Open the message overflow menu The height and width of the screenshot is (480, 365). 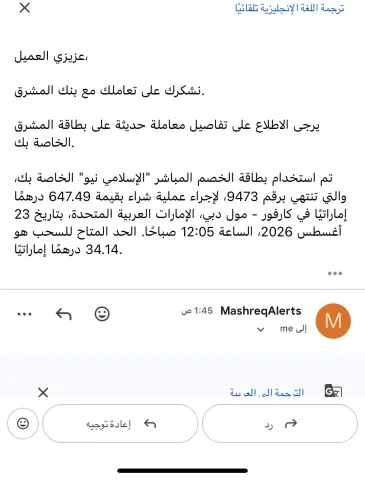coord(24,314)
